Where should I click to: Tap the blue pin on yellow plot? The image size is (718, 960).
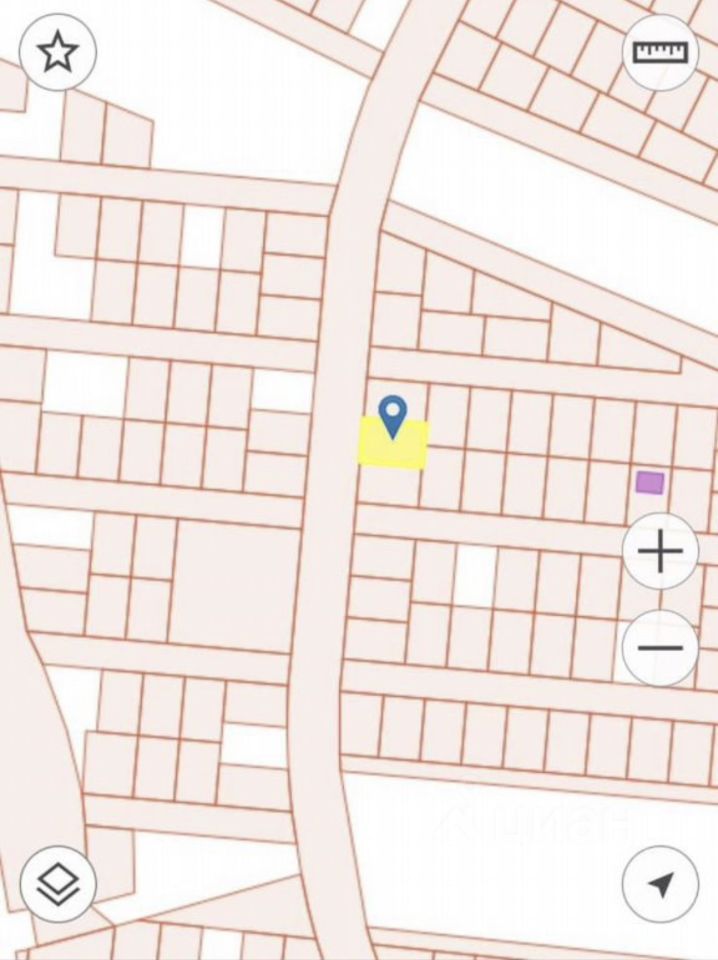click(x=393, y=415)
